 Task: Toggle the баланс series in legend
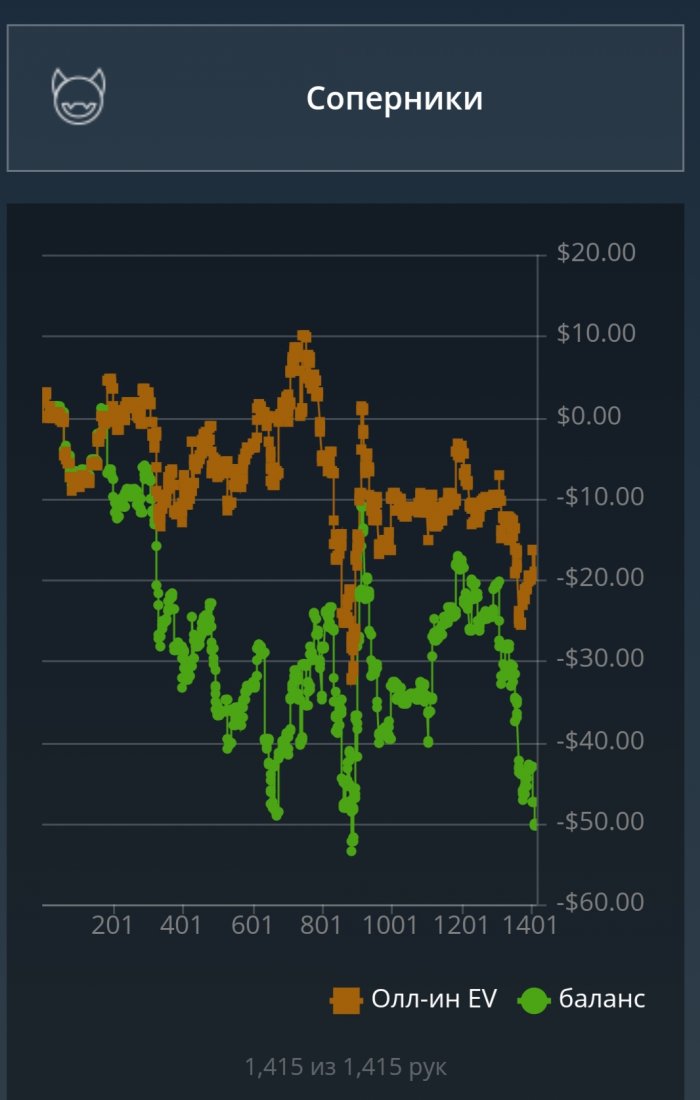[582, 999]
